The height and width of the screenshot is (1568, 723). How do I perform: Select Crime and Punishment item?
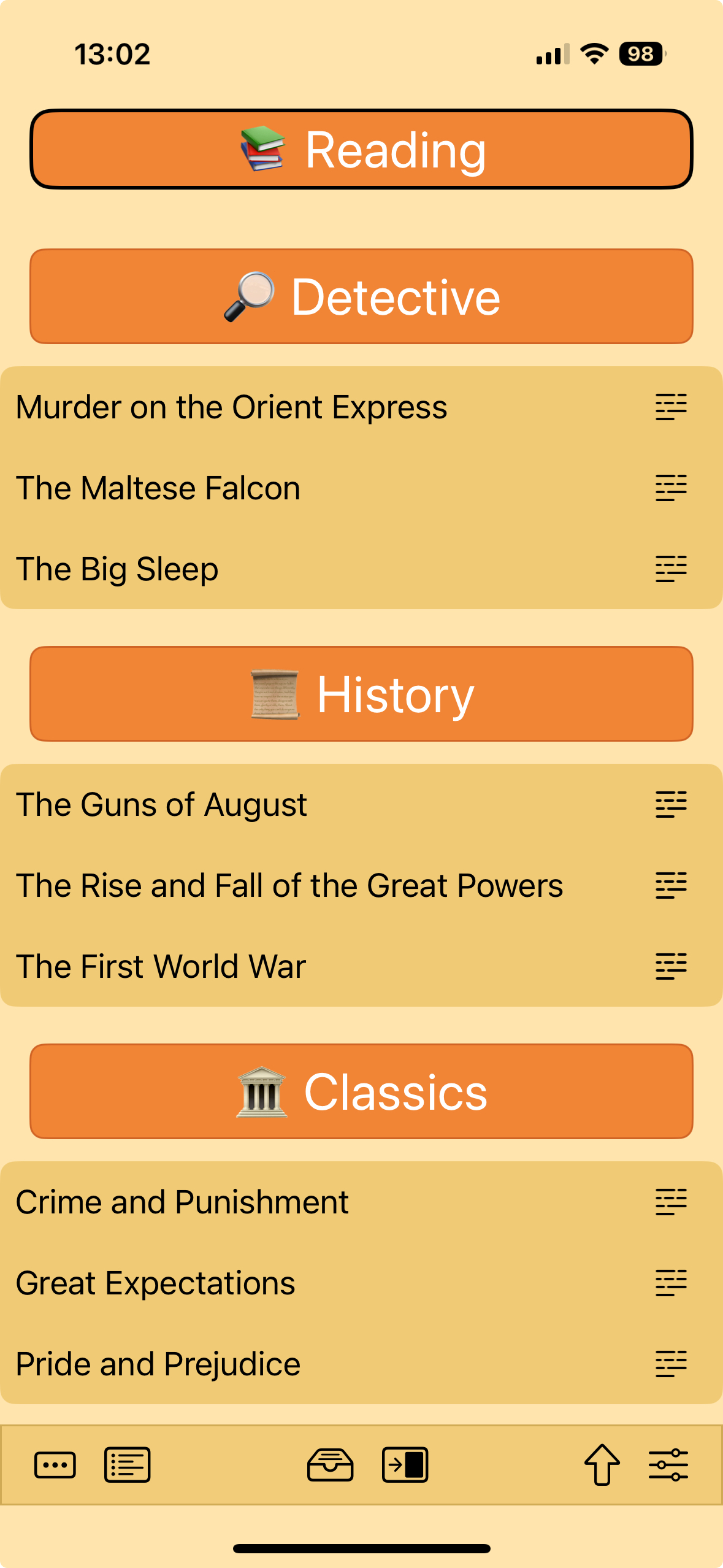pyautogui.click(x=182, y=1202)
